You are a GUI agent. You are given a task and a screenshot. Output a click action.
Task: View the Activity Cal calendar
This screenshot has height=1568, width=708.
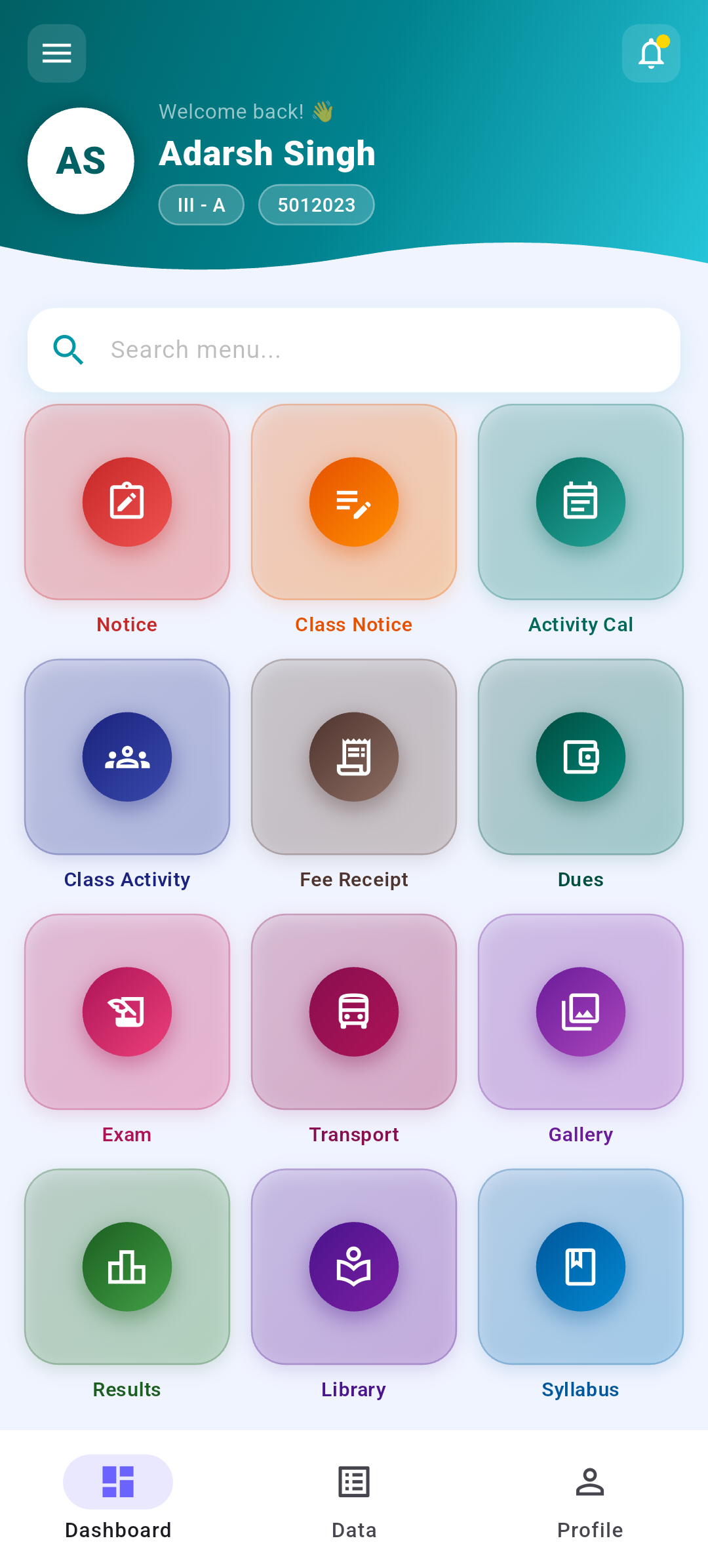pyautogui.click(x=581, y=502)
